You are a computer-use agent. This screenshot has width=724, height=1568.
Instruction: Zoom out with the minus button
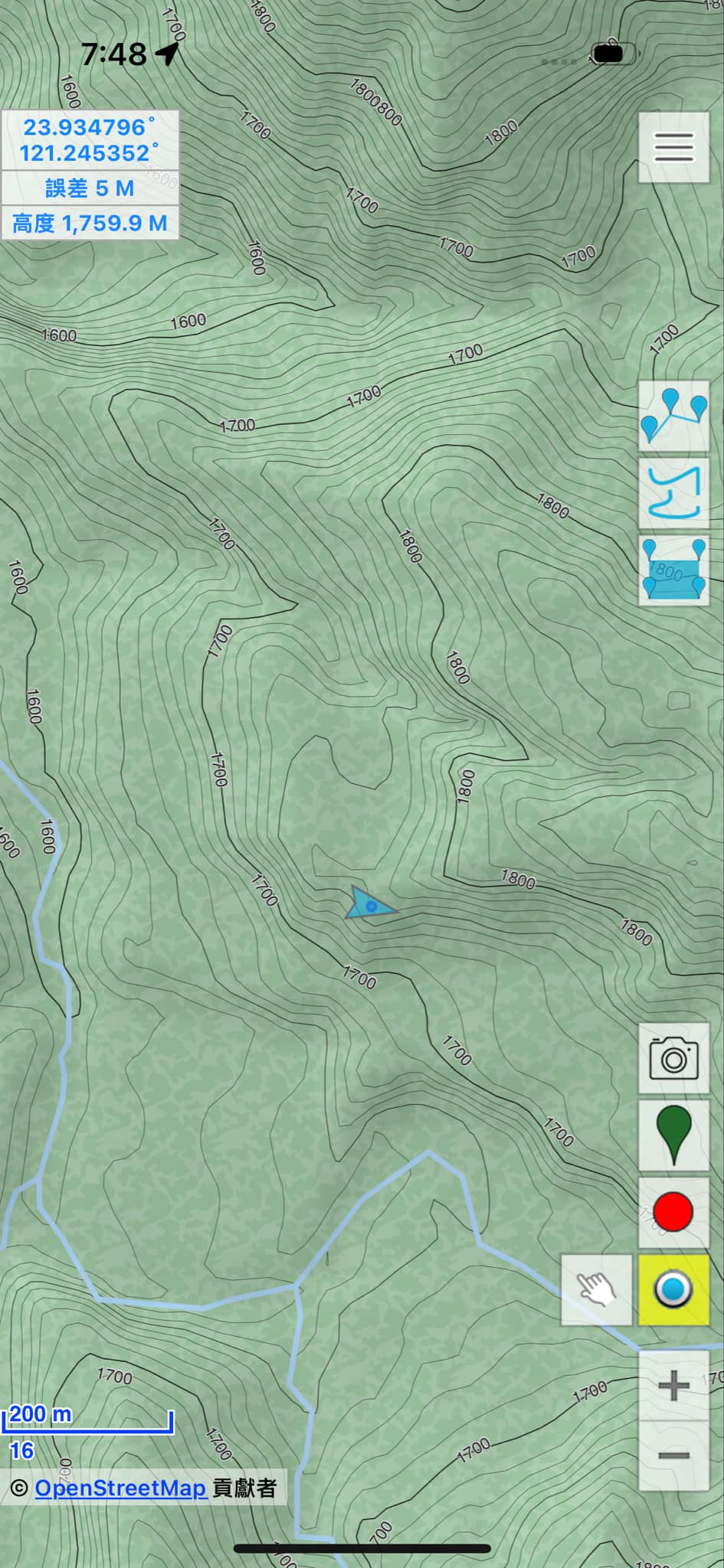click(x=673, y=1455)
